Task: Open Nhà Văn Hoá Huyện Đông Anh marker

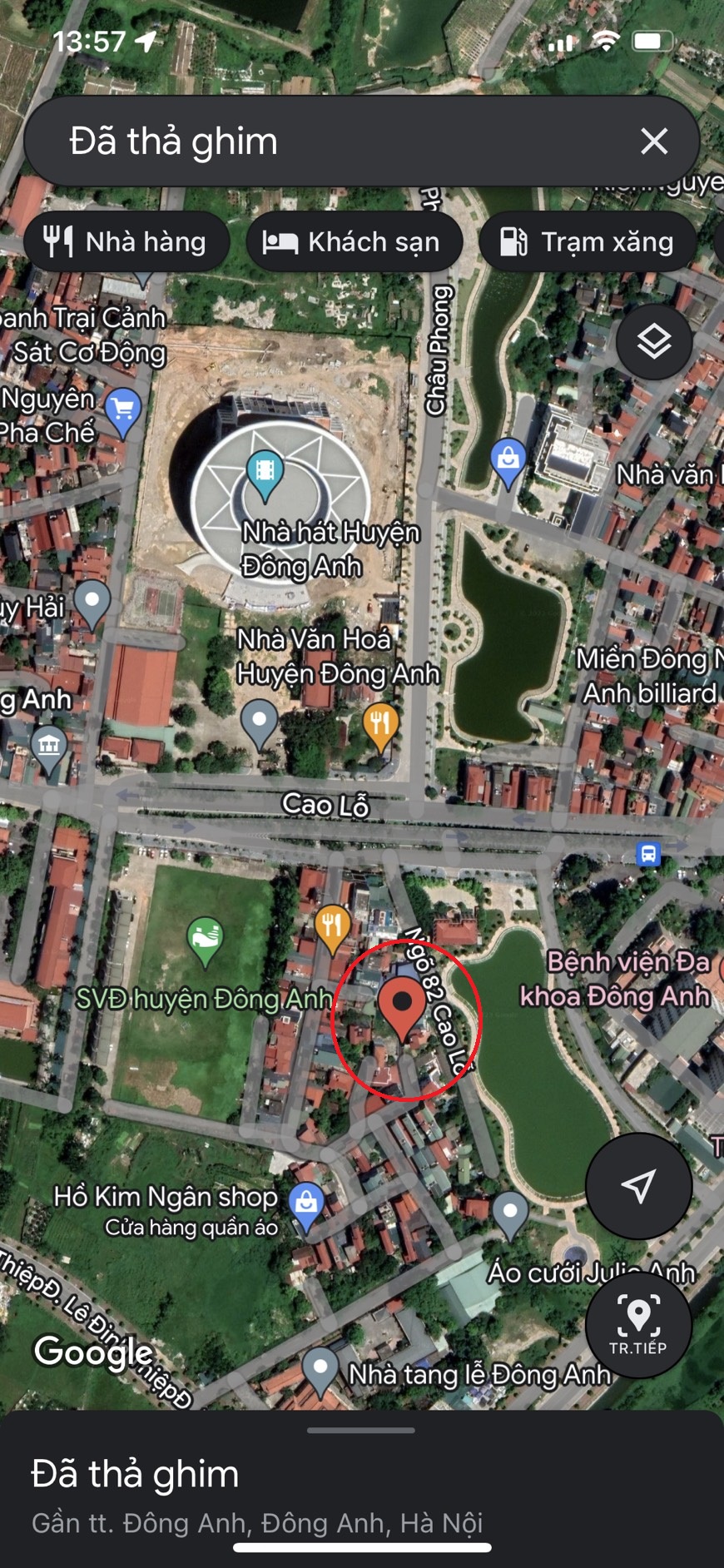Action: click(259, 721)
